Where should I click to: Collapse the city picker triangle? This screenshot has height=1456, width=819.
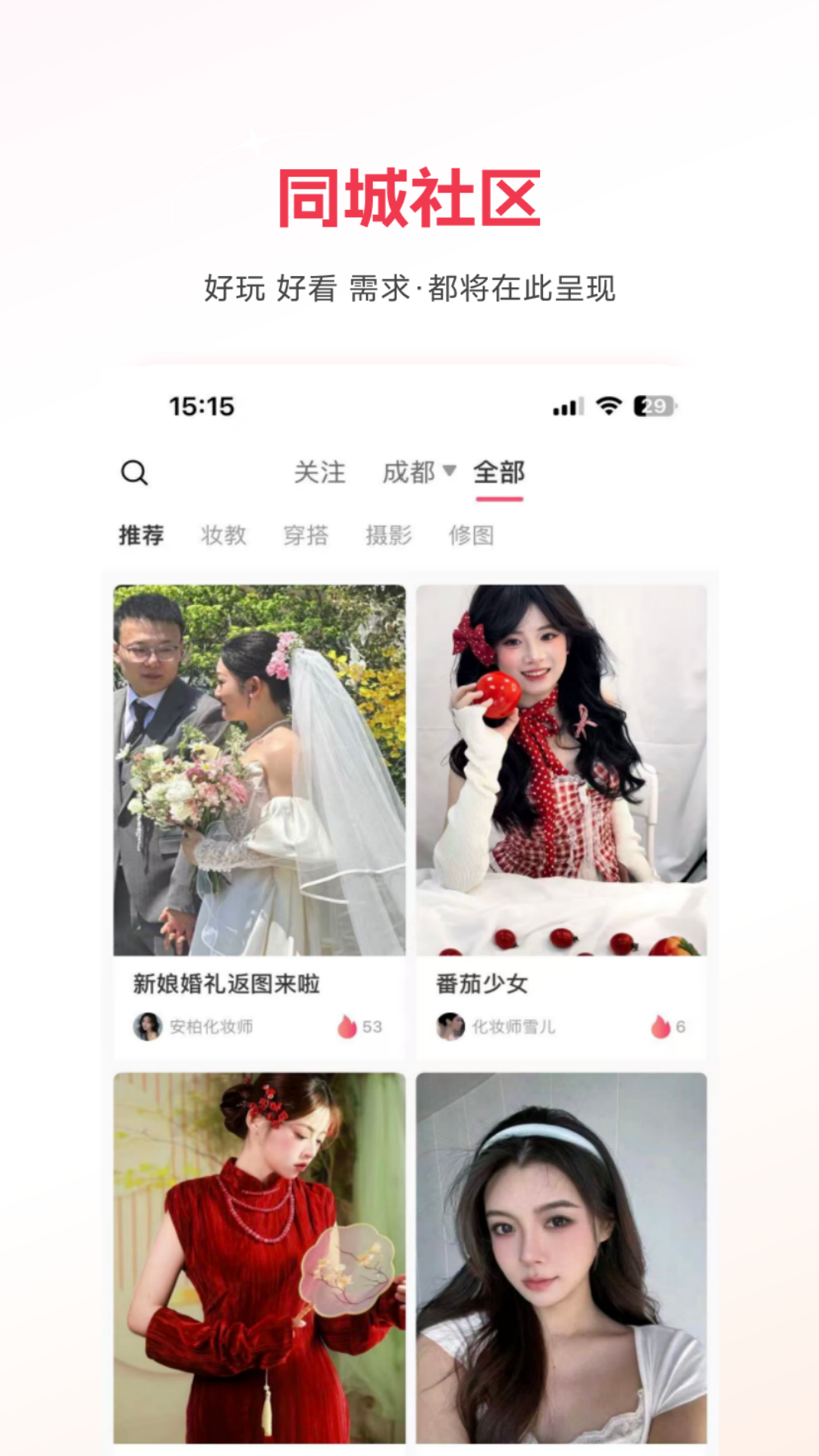click(448, 472)
